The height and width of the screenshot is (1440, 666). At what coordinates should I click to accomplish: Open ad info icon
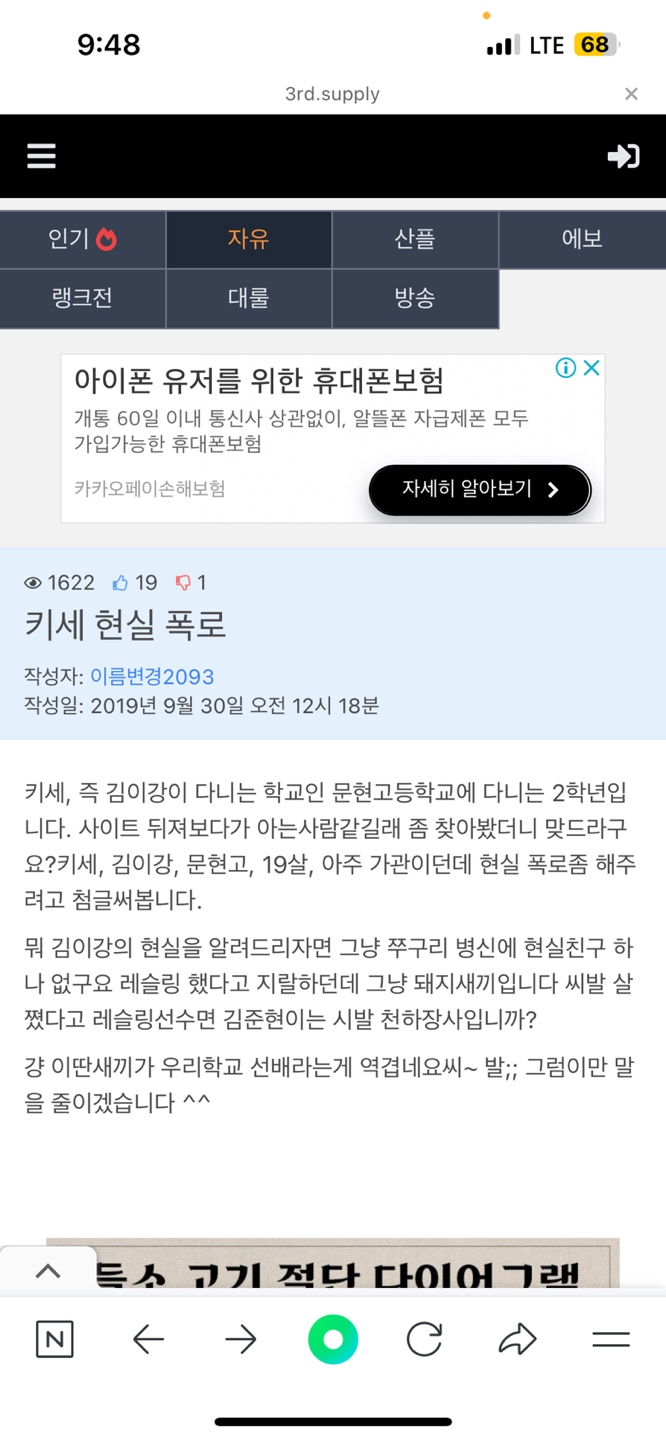click(566, 368)
